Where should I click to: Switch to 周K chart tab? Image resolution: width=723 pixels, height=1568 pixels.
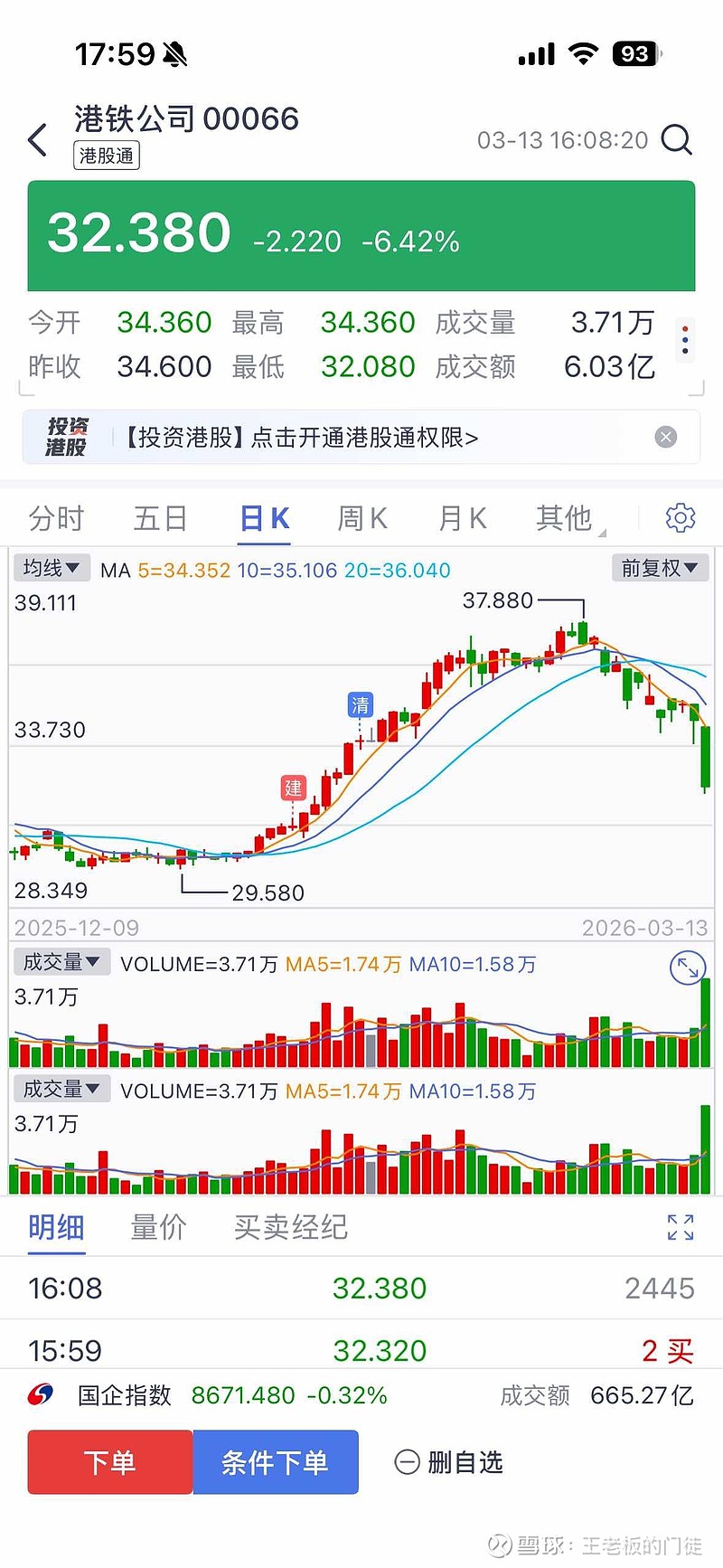point(362,518)
